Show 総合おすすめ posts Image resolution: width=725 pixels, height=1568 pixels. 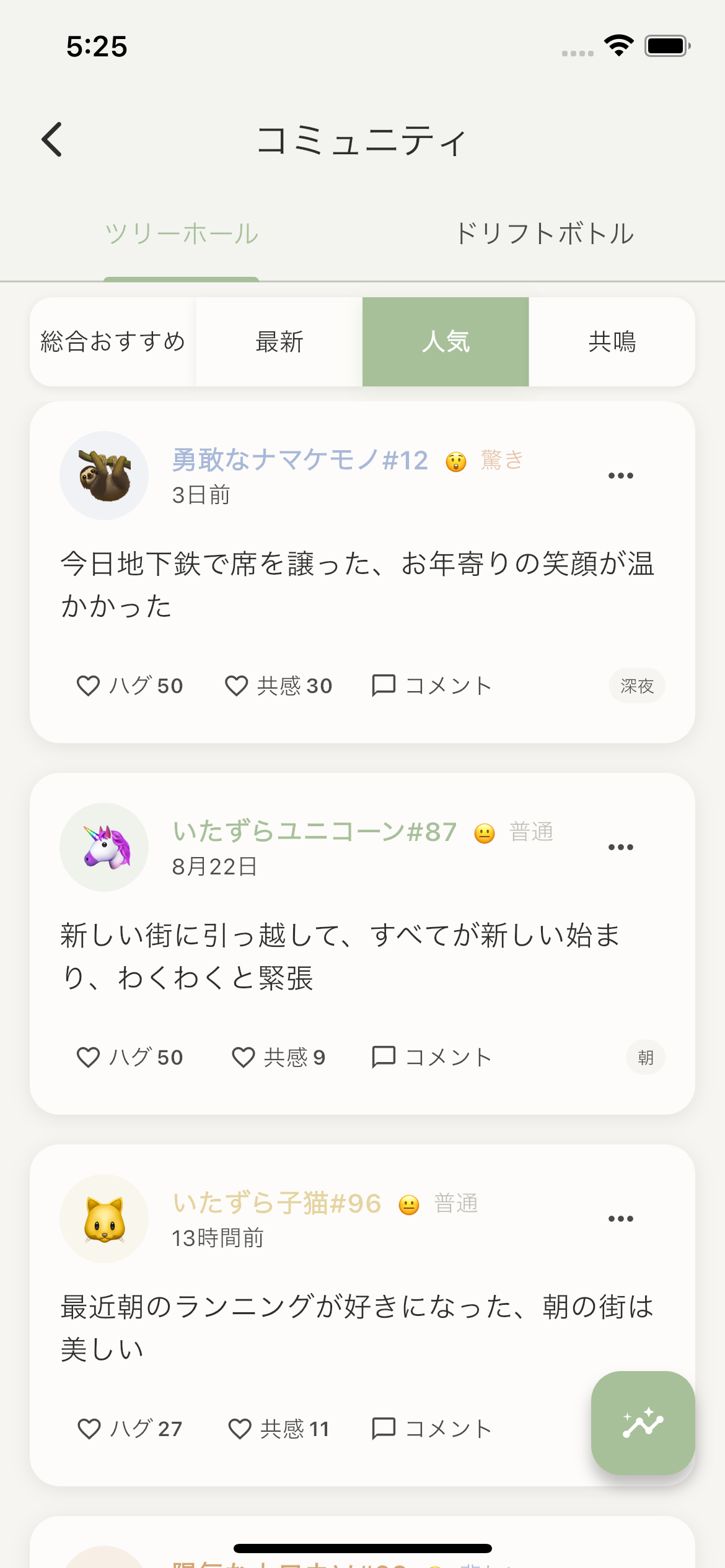[x=113, y=342]
